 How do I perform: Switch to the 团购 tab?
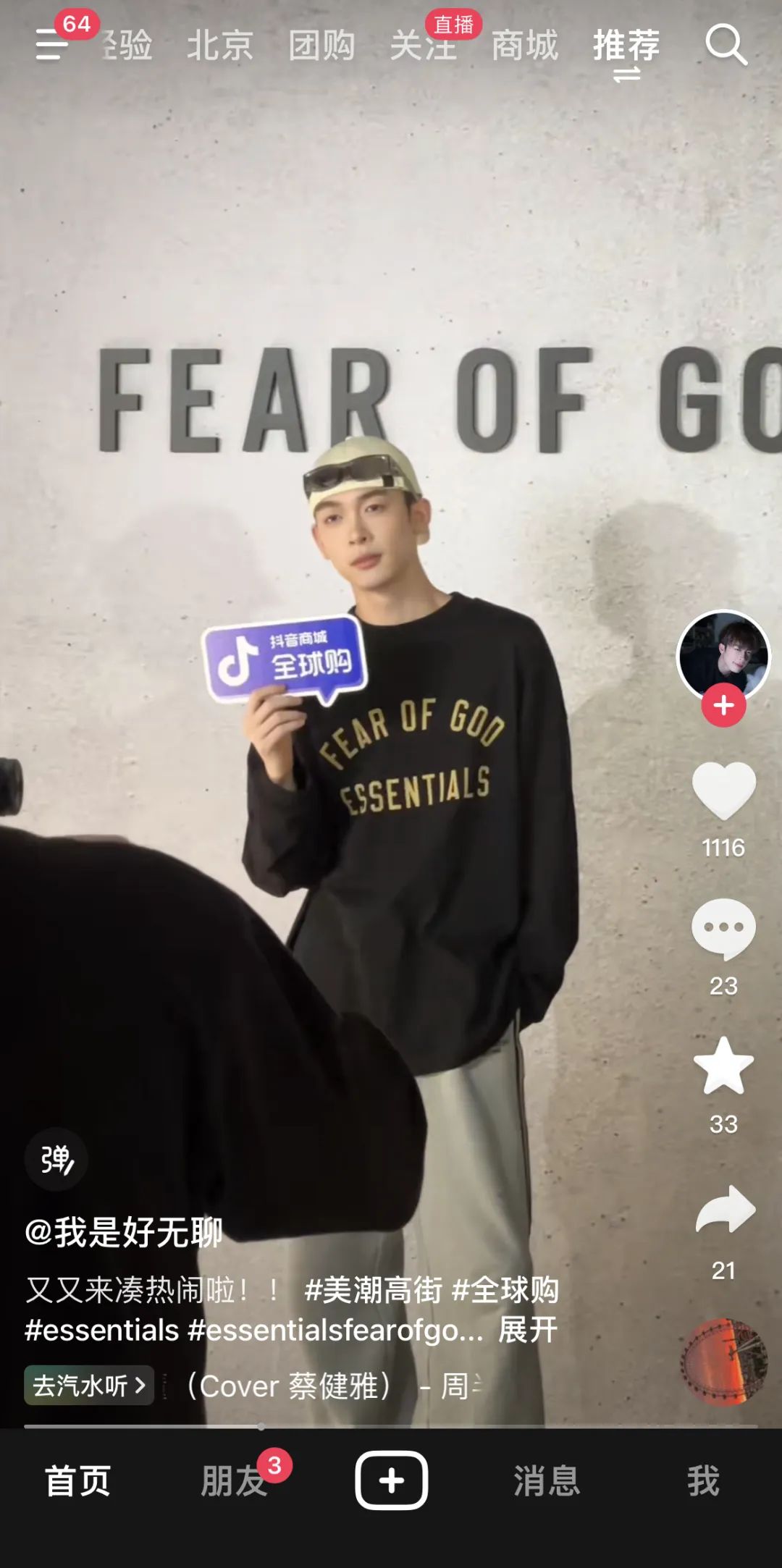pyautogui.click(x=321, y=46)
